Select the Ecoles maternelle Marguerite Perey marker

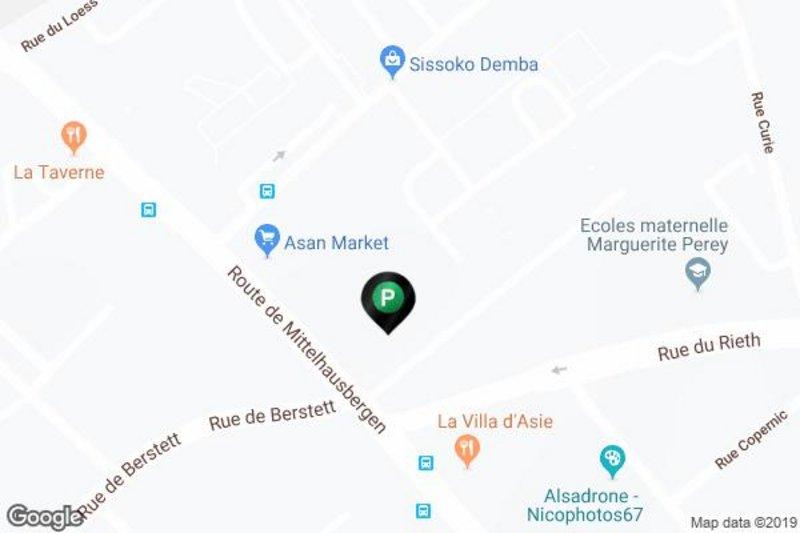point(696,273)
